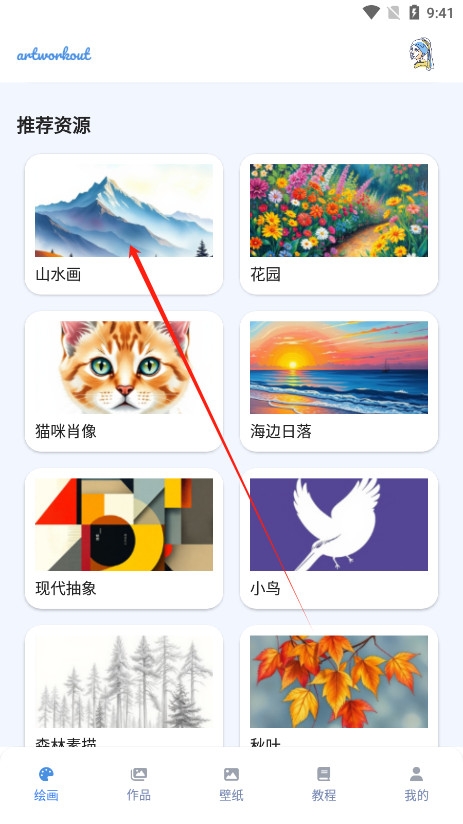The height and width of the screenshot is (824, 463).
Task: Open the 山水画 landscape painting card
Action: (124, 224)
